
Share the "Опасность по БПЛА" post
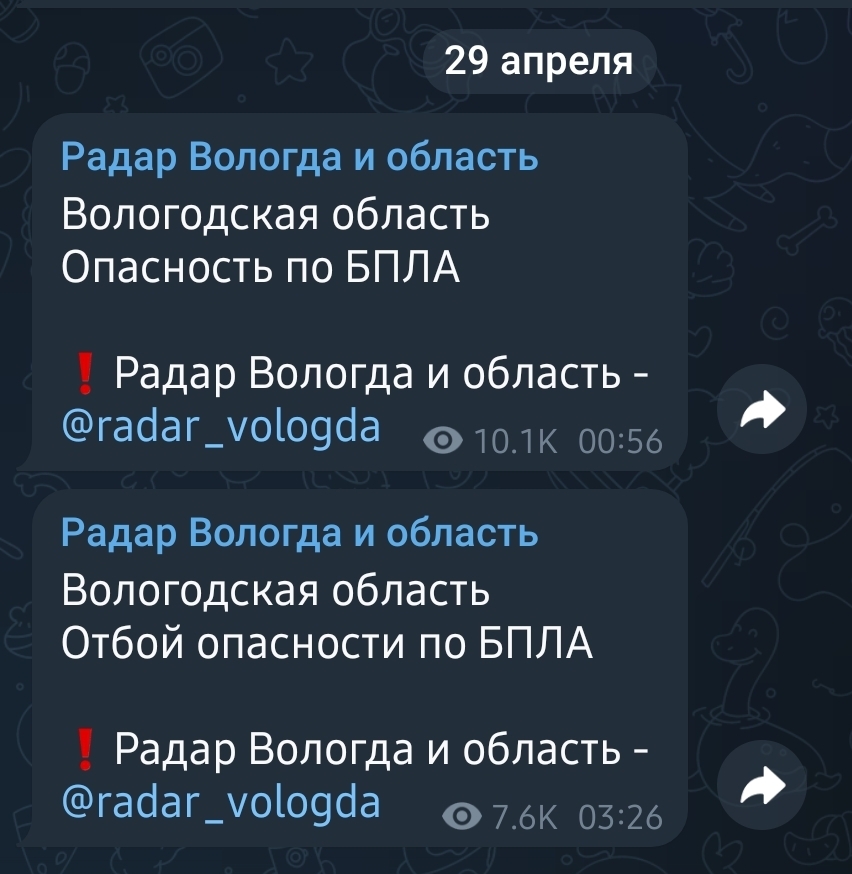762,410
